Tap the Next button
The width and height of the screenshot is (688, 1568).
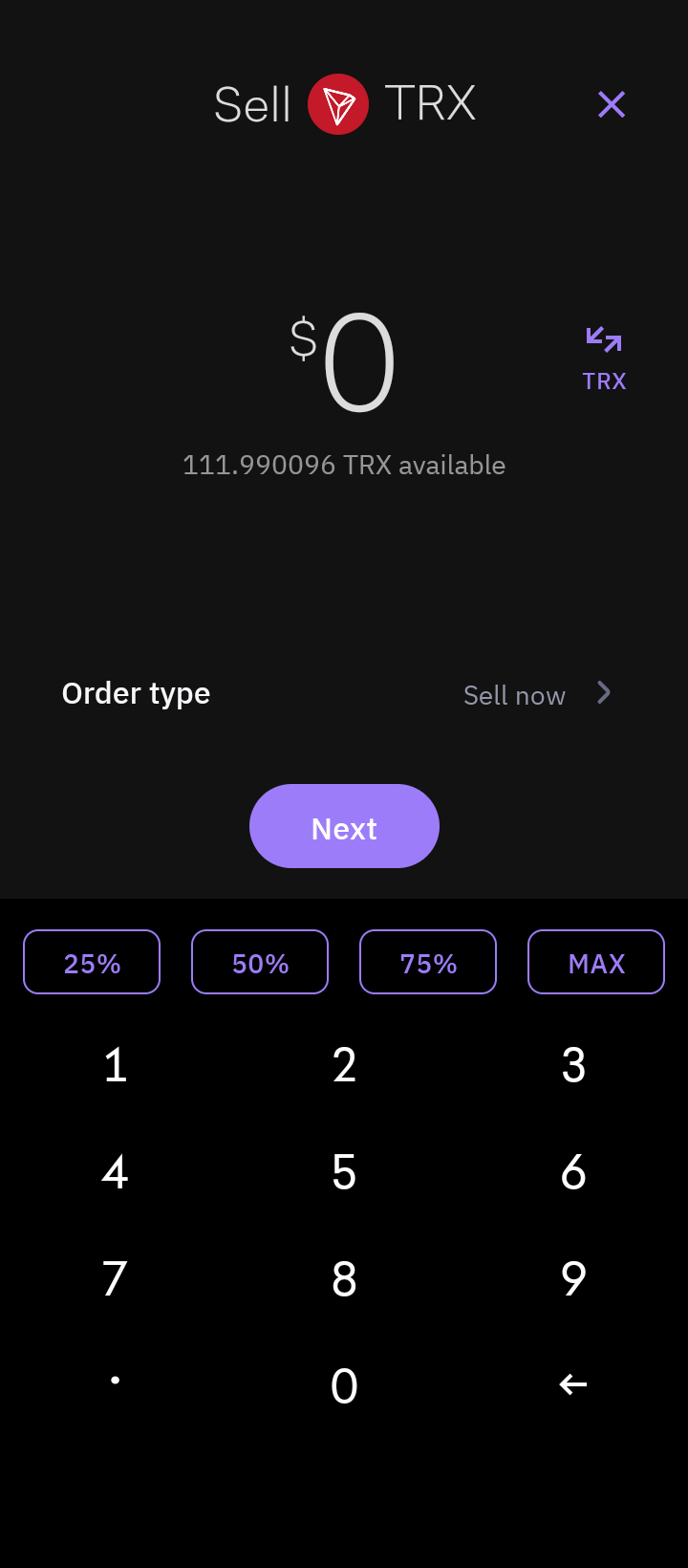(344, 827)
